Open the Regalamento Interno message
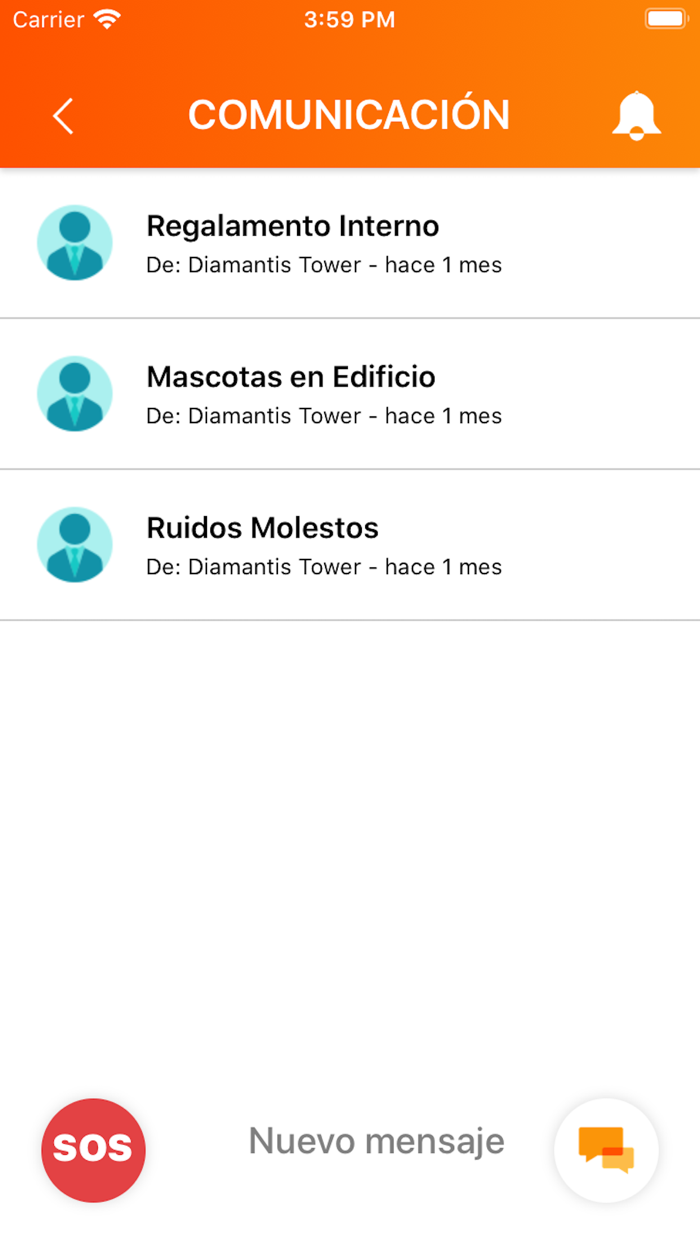700x1244 pixels. point(350,243)
